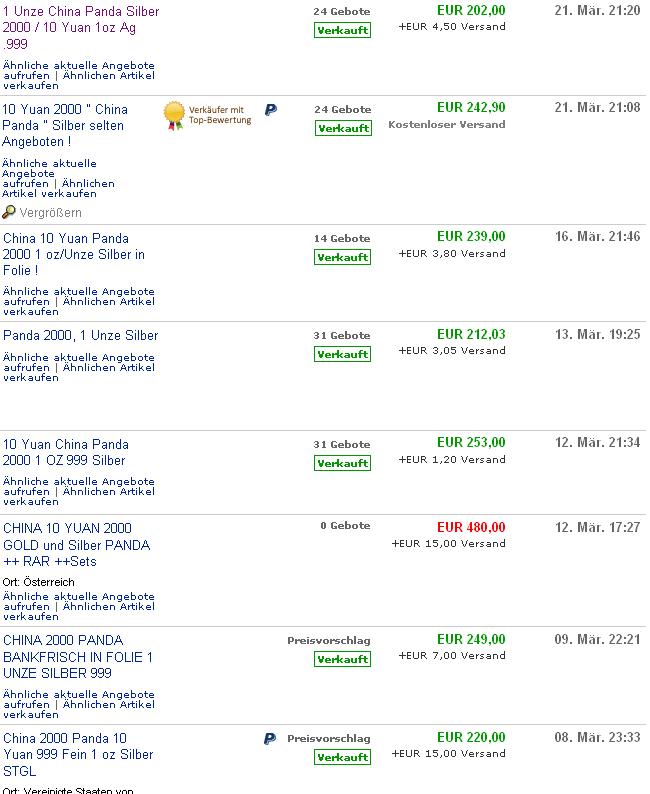Open listing 'Panda 2000, 1 Unze Silber'
This screenshot has height=794, width=650.
80,335
